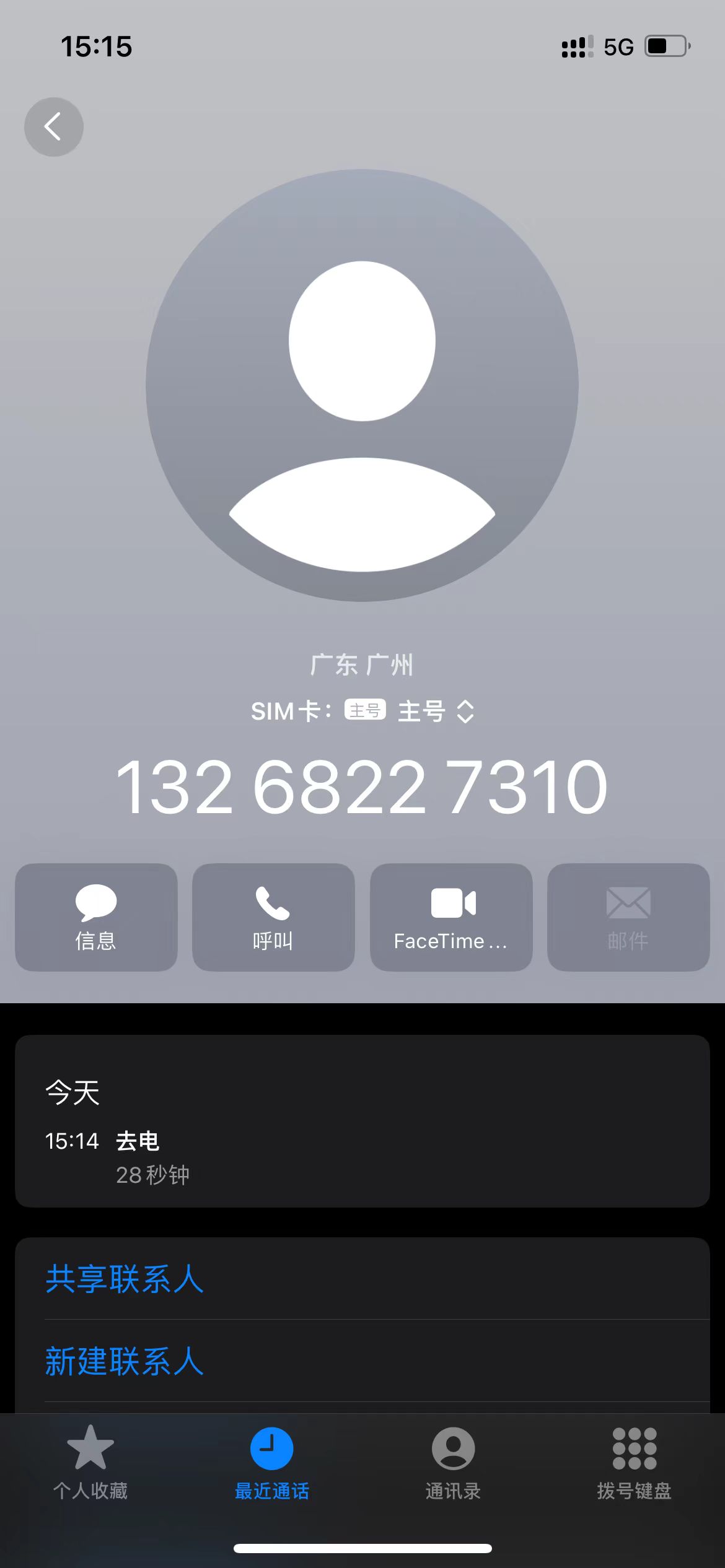The image size is (725, 1568).
Task: Switch to the 个人收藏 tab
Action: click(x=90, y=1463)
